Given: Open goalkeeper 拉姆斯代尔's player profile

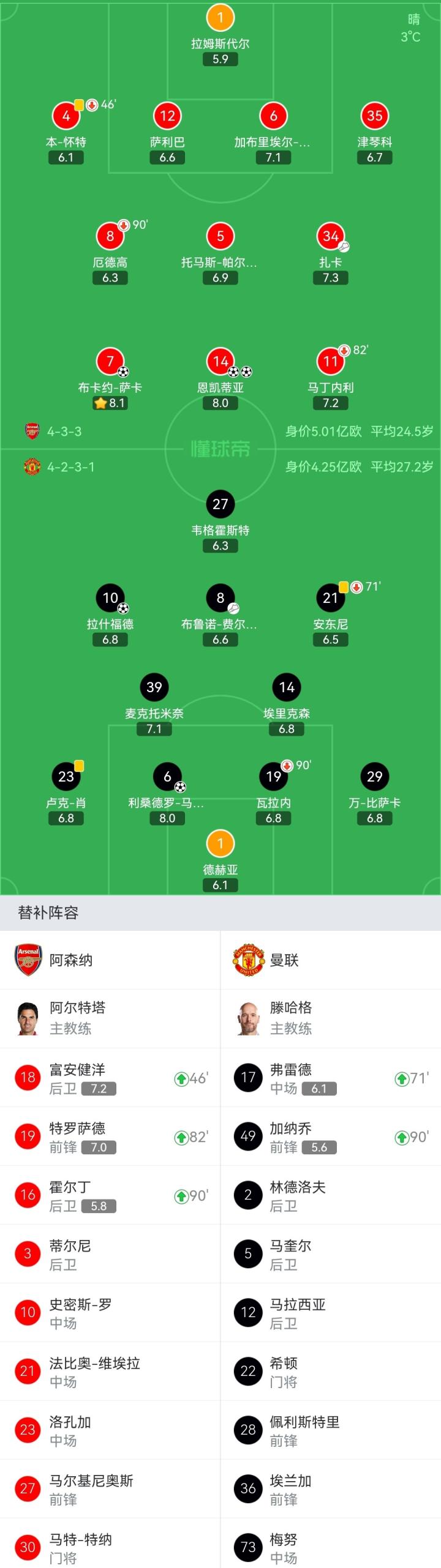Looking at the screenshot, I should tap(221, 18).
